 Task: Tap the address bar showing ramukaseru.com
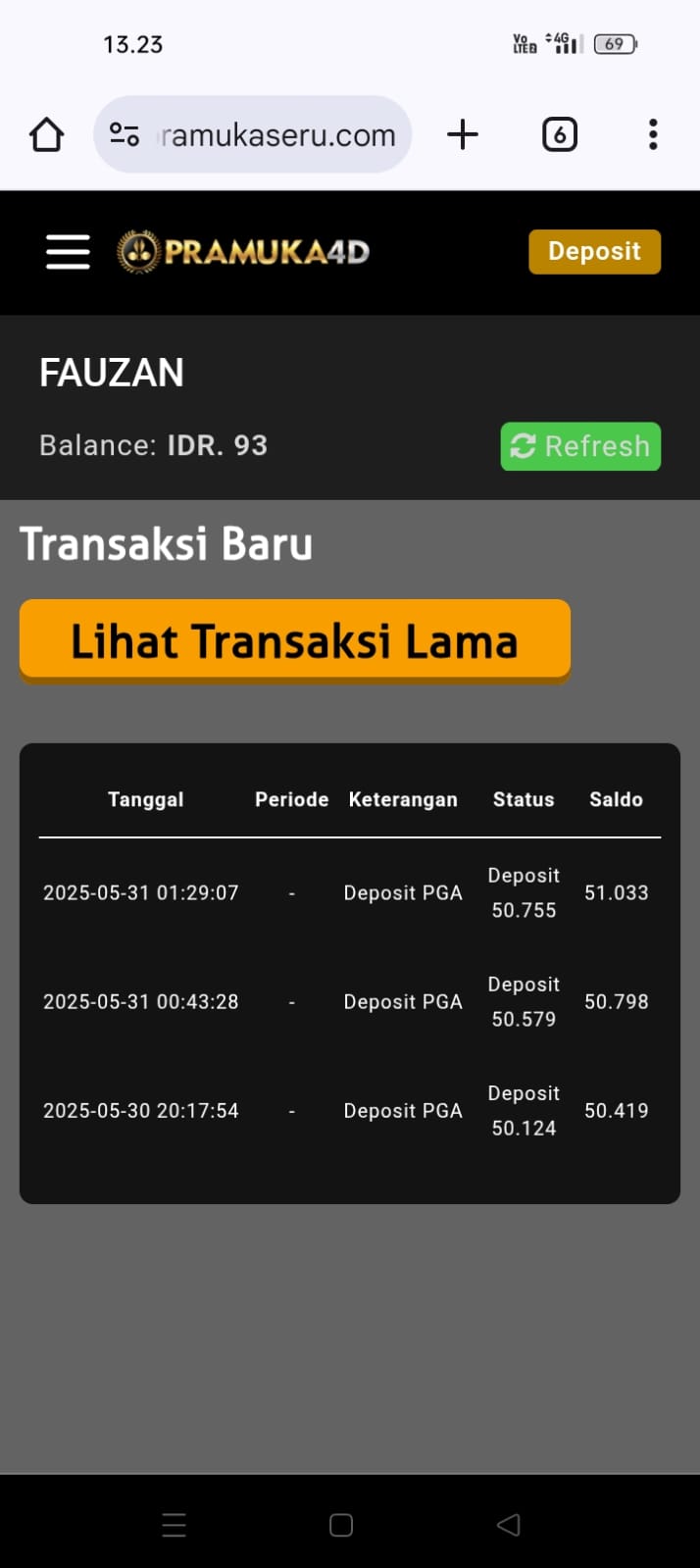click(x=277, y=135)
